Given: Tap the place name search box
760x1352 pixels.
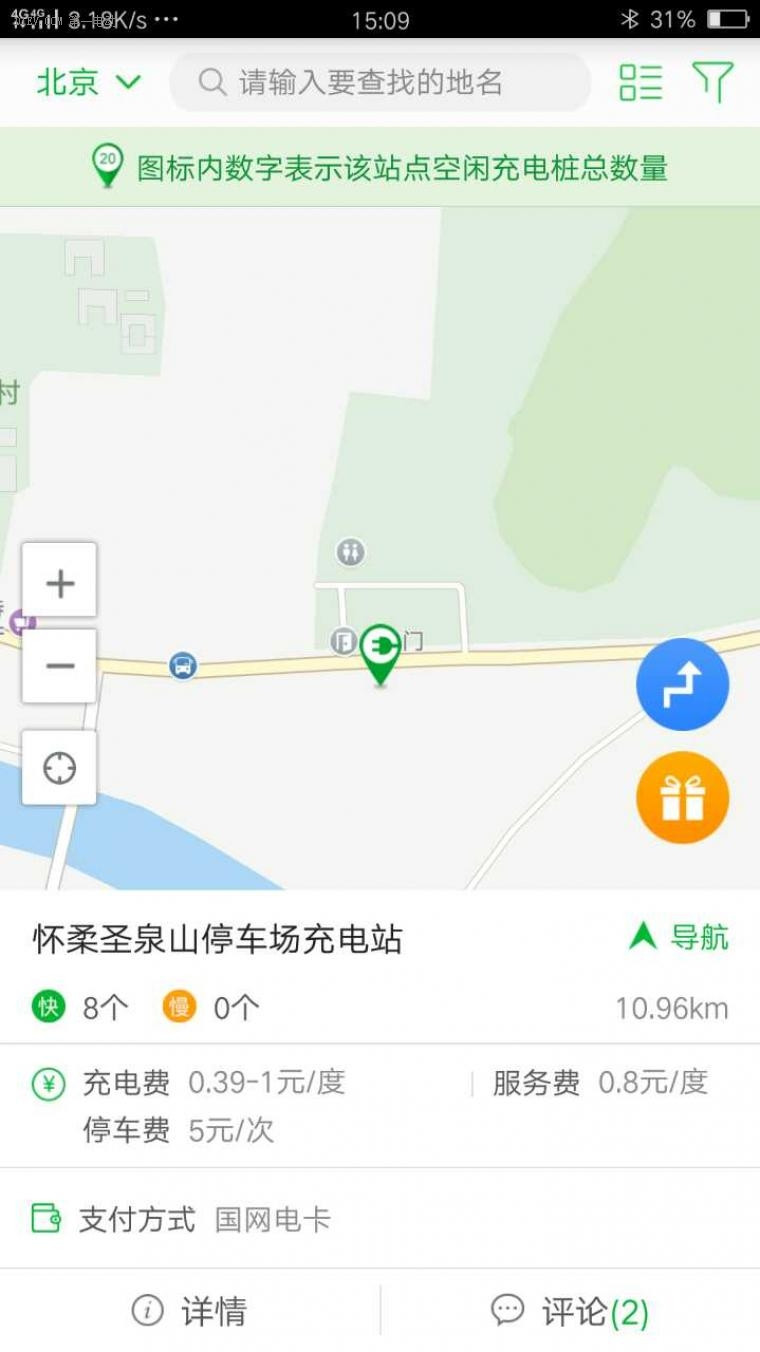Looking at the screenshot, I should pos(380,82).
